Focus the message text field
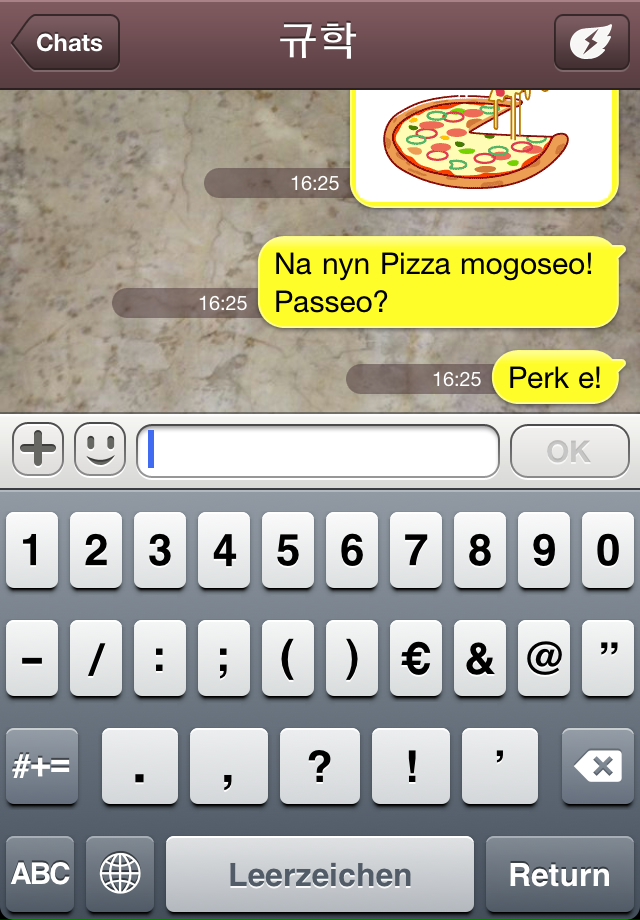 point(318,451)
